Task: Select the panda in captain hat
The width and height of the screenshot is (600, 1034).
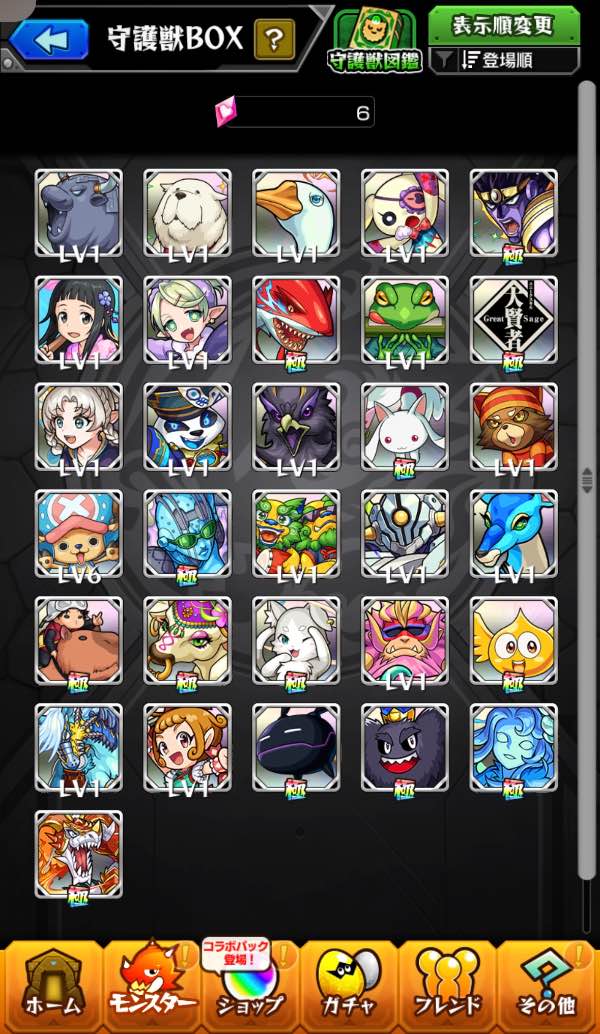Action: click(x=187, y=427)
